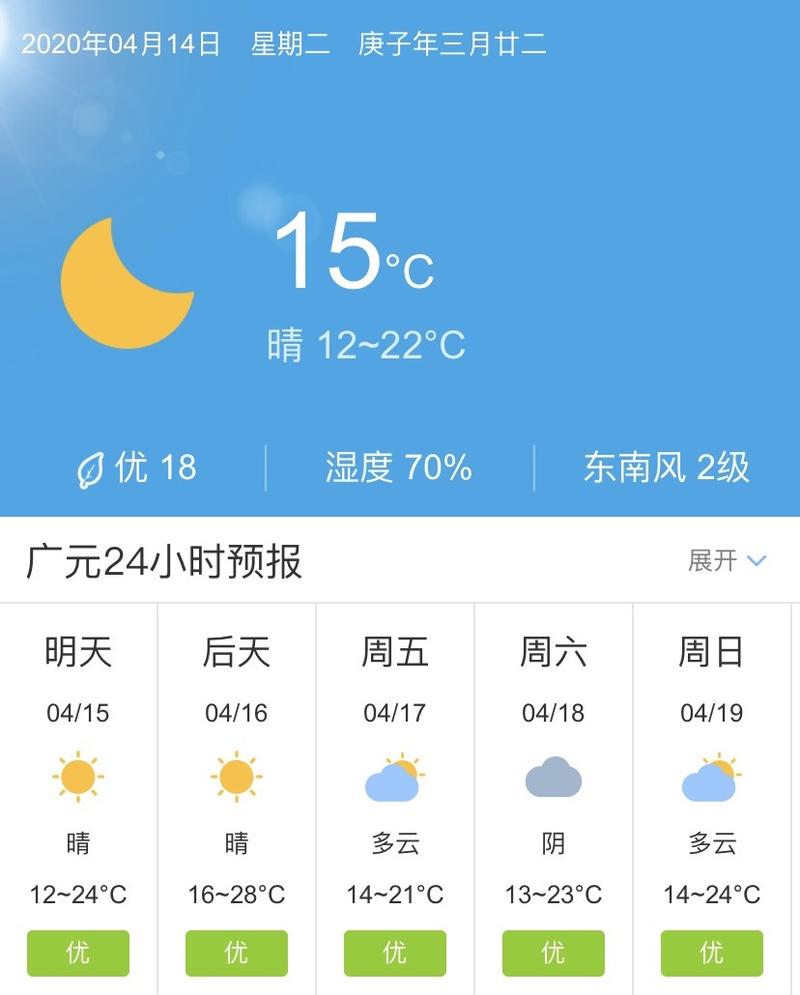Click the green 优 badge under 周六
800x995 pixels.
click(x=553, y=953)
